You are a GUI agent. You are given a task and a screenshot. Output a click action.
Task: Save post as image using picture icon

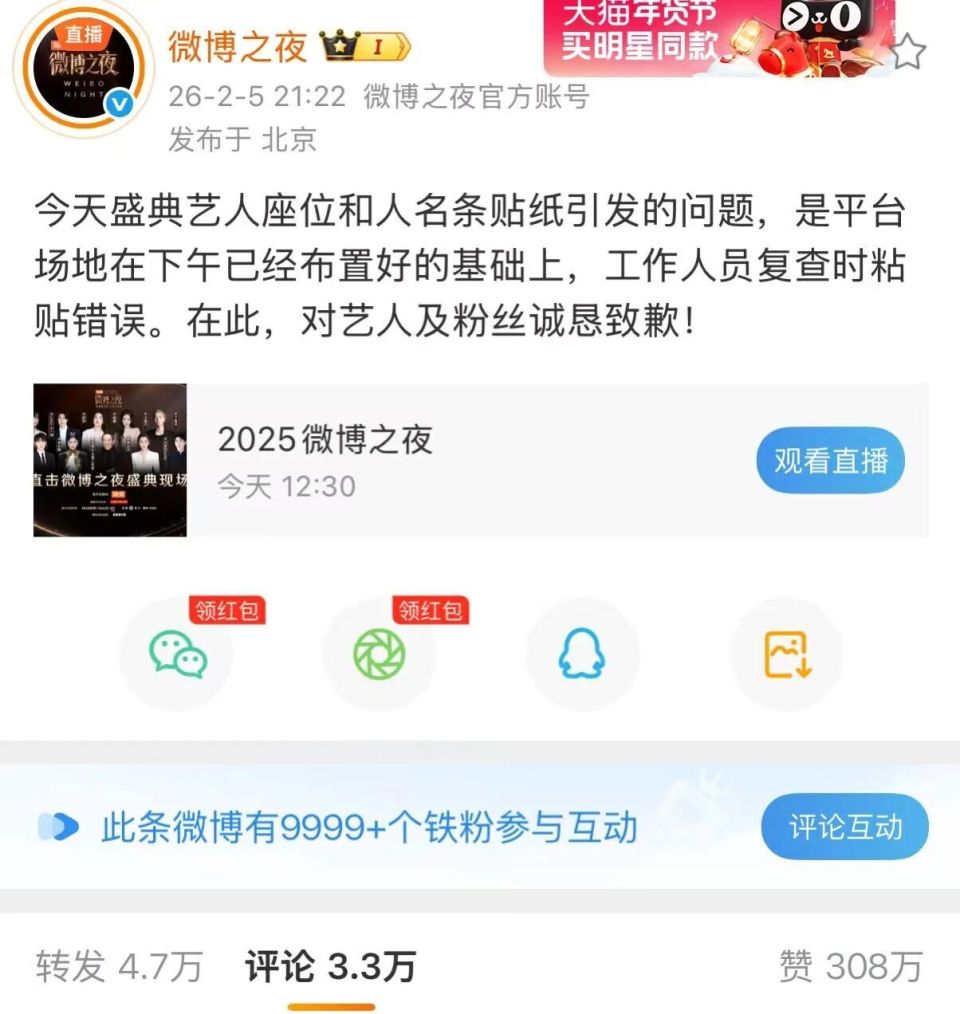785,655
